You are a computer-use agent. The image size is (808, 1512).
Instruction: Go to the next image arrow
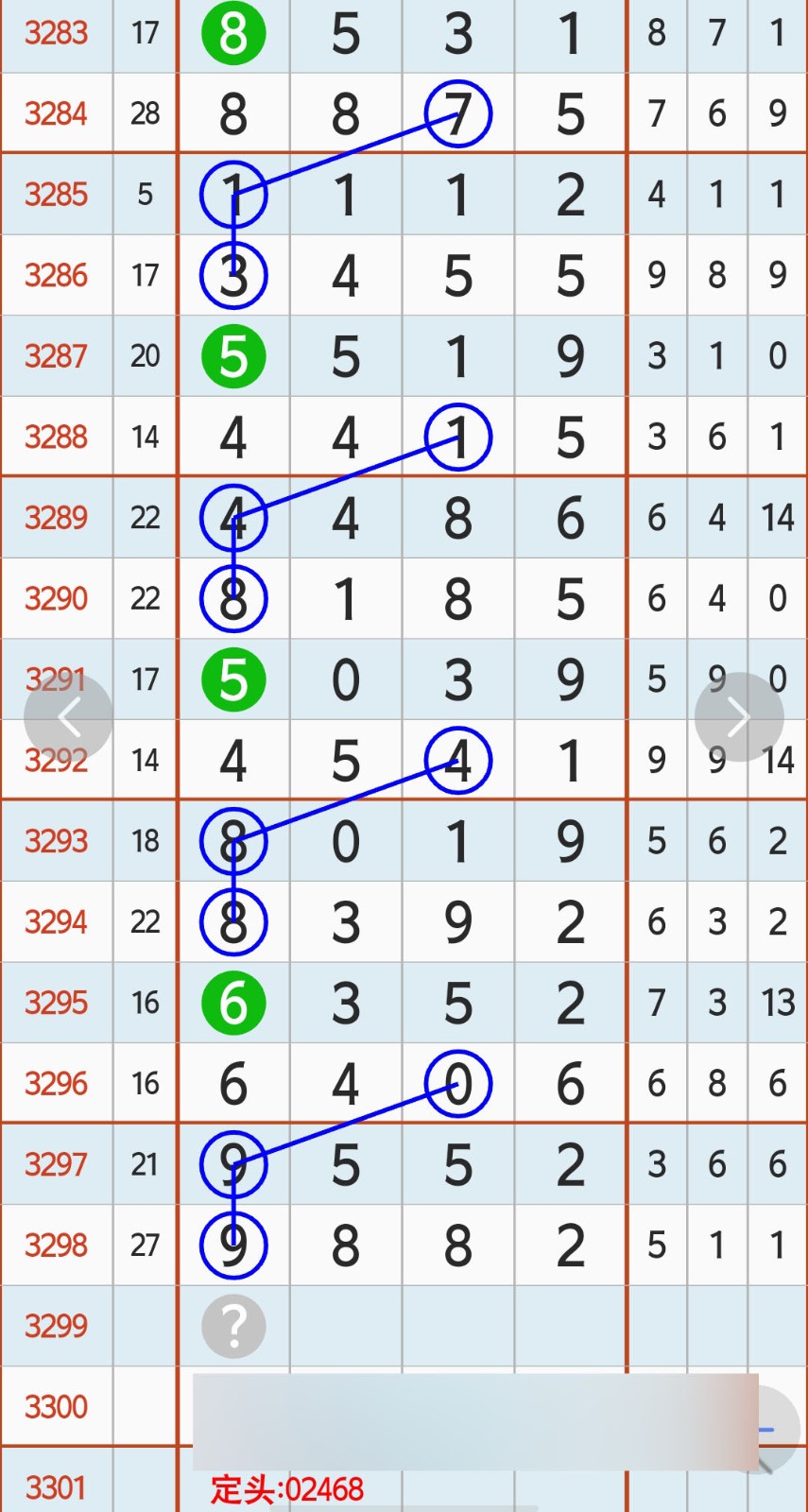point(738,717)
